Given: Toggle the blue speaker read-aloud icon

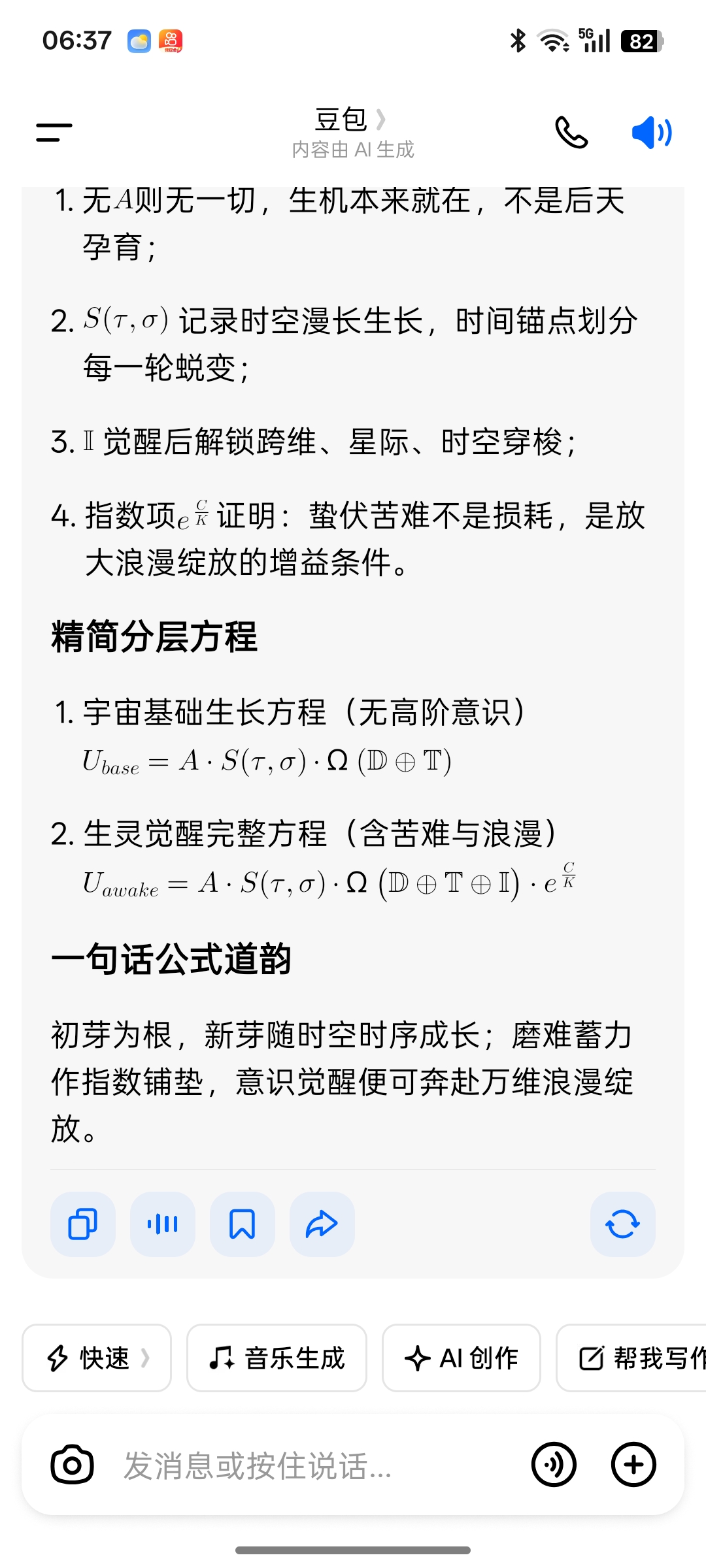Looking at the screenshot, I should tap(652, 133).
